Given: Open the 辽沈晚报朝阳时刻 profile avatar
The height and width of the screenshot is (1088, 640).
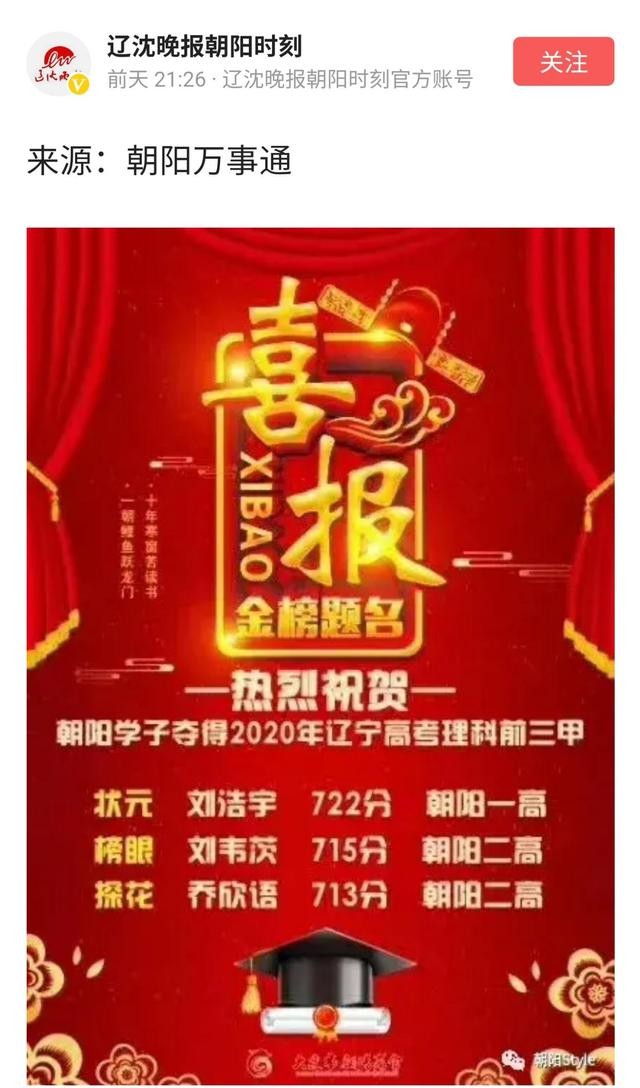Looking at the screenshot, I should [58, 63].
